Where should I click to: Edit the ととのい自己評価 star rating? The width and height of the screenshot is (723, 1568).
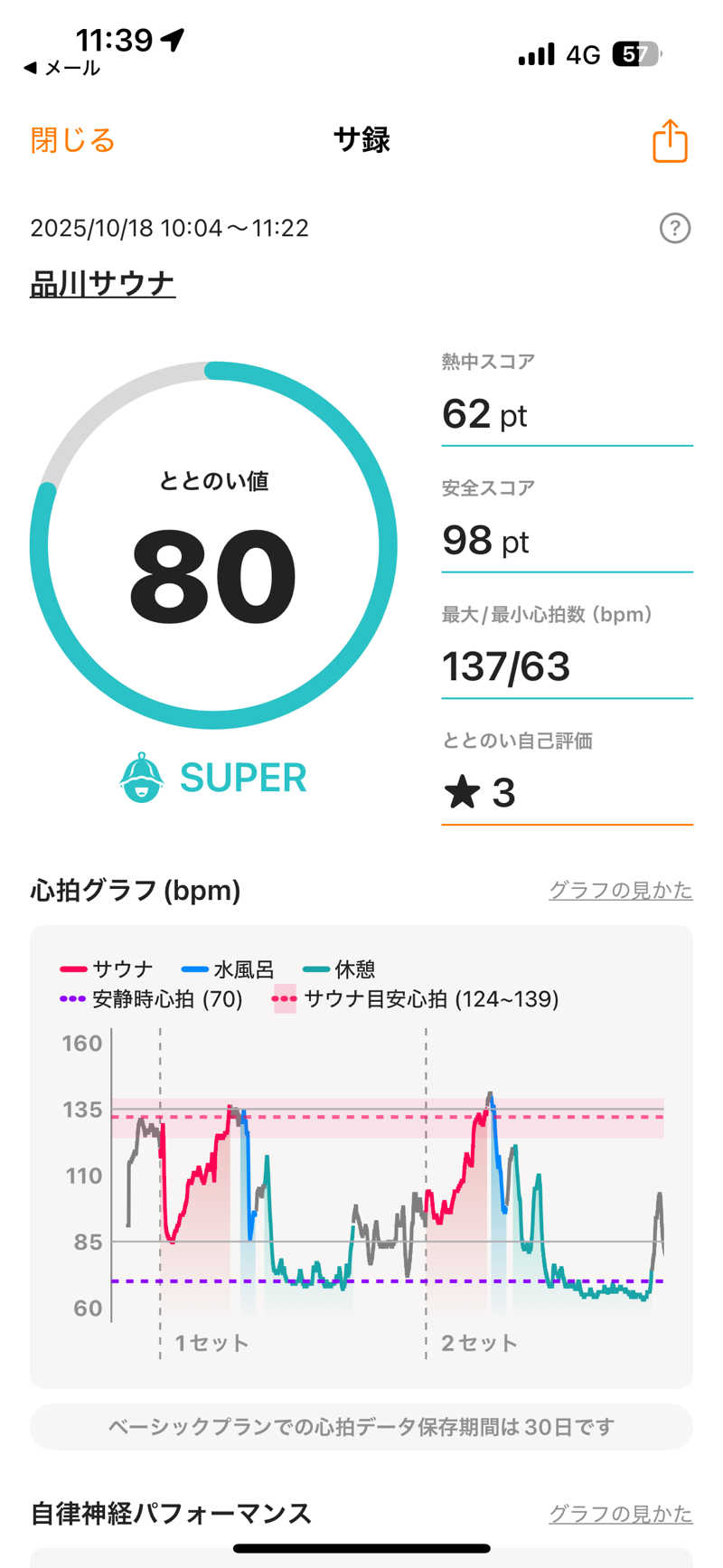566,793
